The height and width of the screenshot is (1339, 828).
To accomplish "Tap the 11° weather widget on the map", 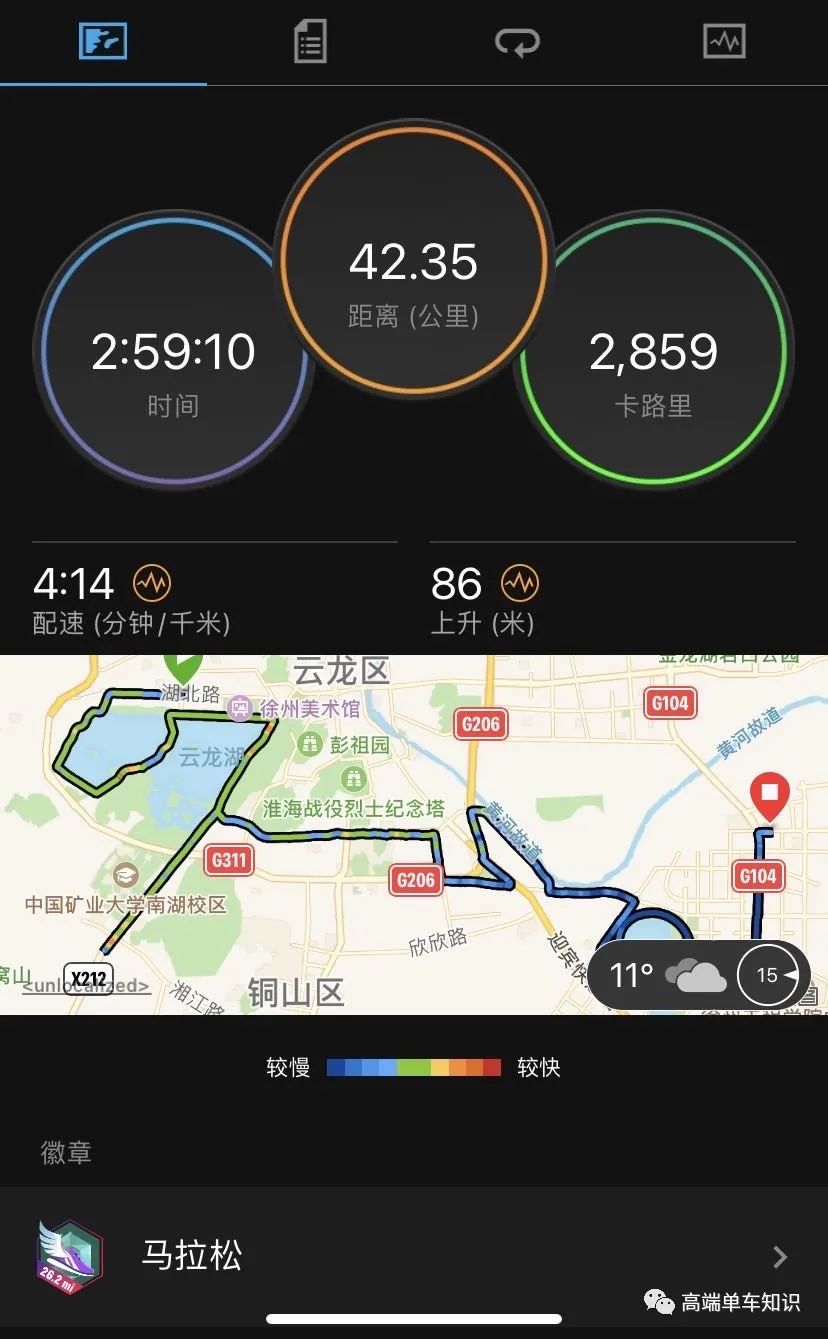I will [x=699, y=975].
